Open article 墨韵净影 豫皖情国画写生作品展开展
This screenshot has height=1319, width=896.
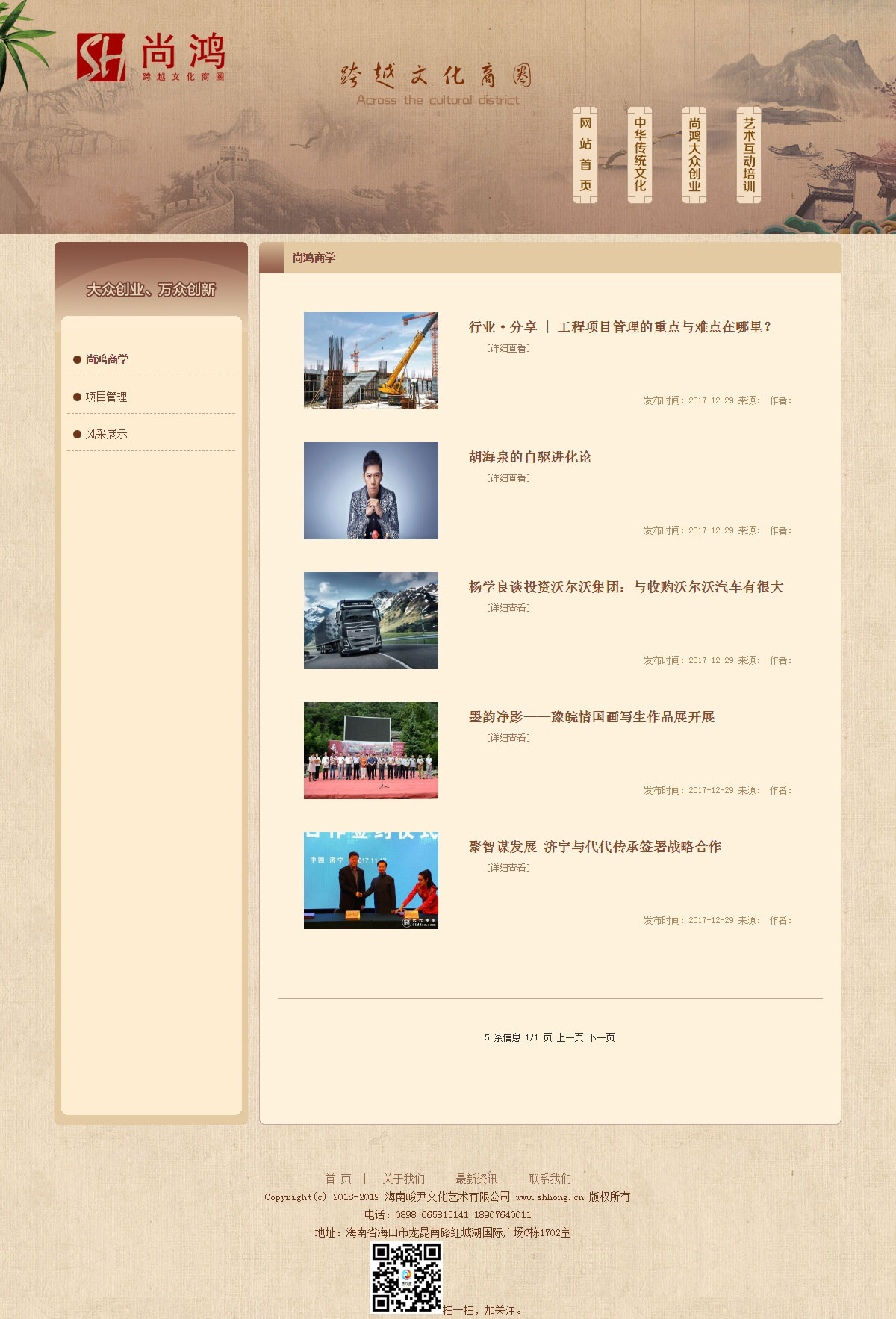coord(591,717)
